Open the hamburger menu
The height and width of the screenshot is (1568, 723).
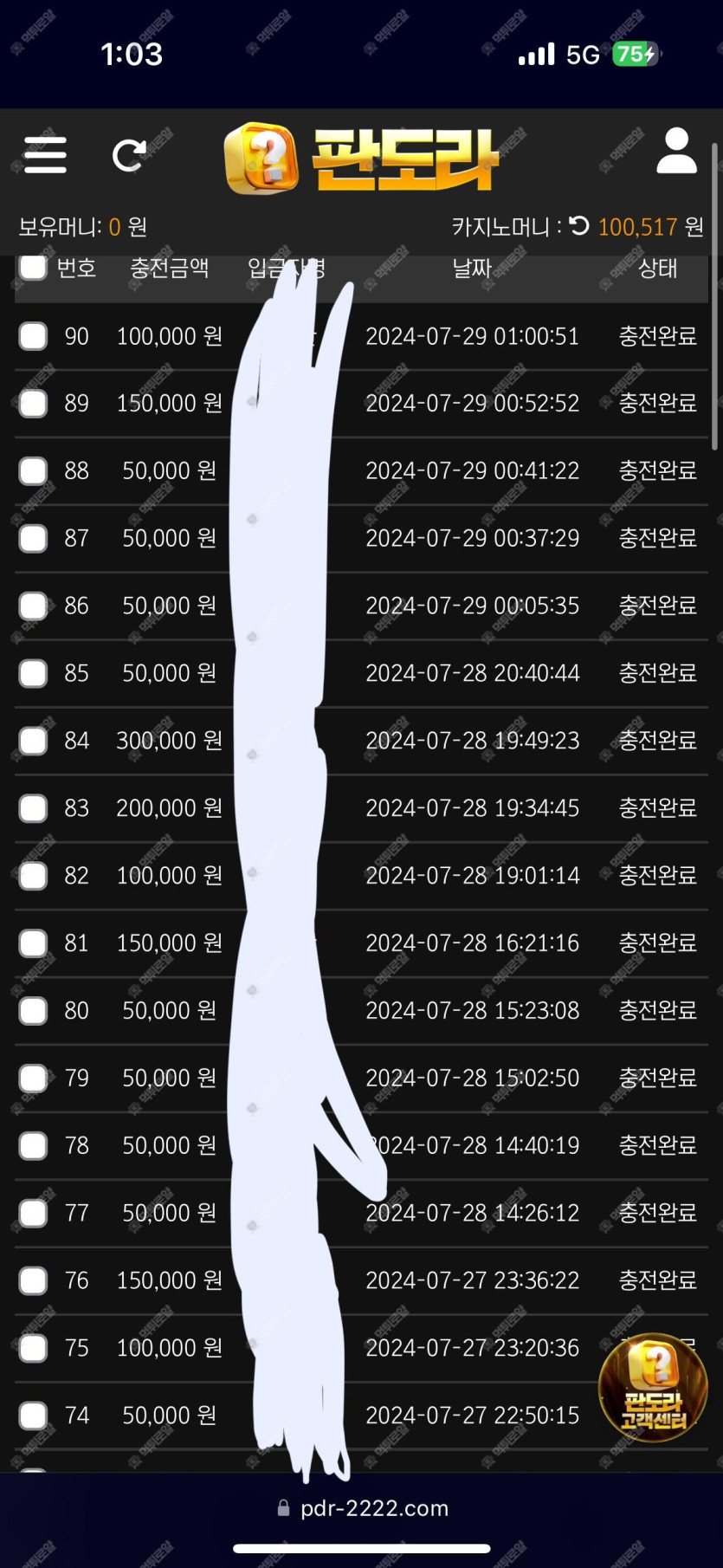point(45,155)
